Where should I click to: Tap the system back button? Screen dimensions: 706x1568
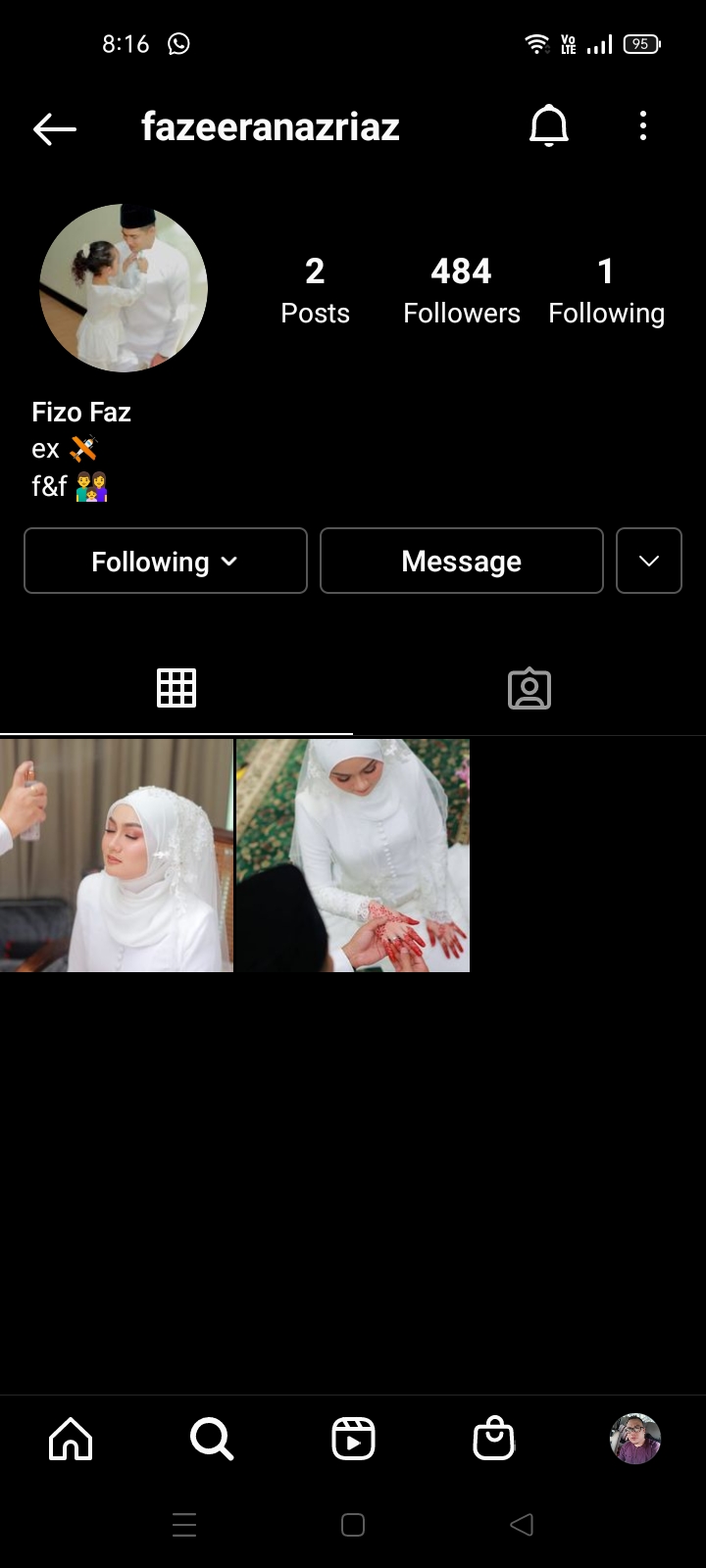coord(522,1525)
